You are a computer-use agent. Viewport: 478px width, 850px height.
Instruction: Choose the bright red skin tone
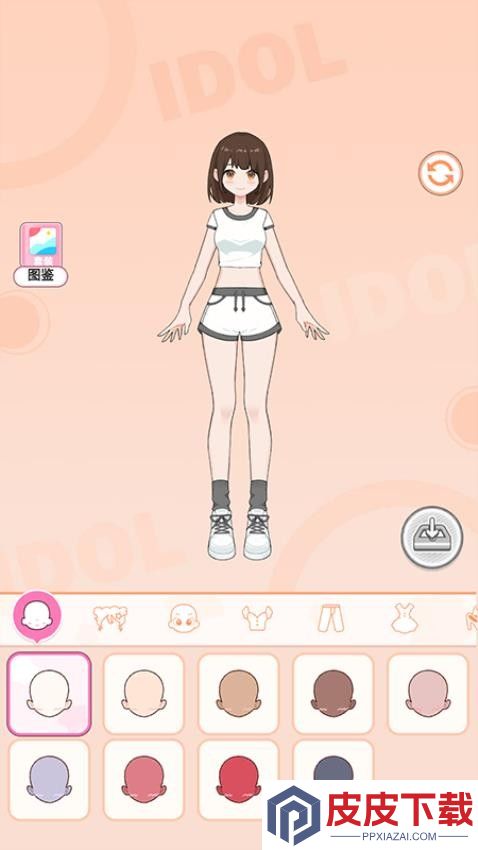[x=238, y=780]
